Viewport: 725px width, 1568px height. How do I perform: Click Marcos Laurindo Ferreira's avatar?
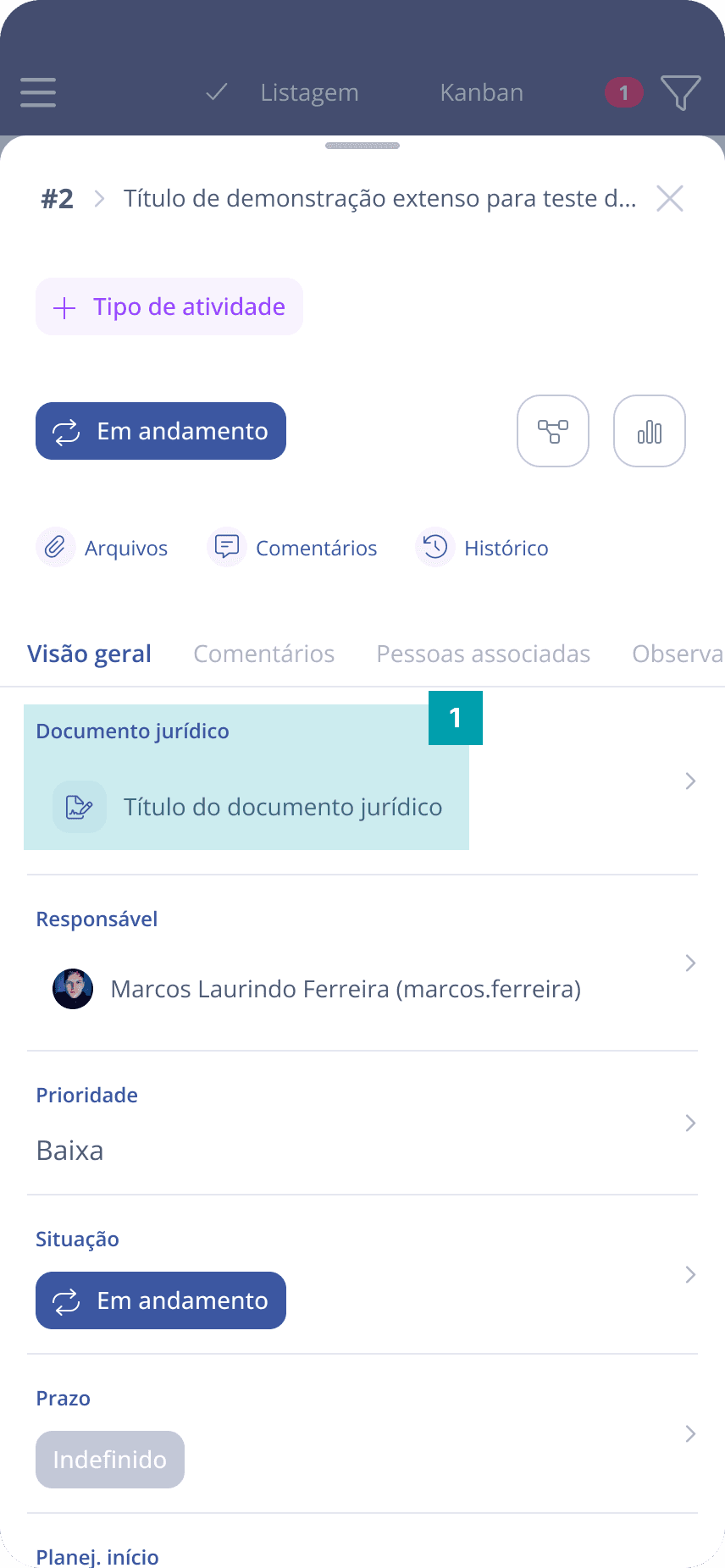pos(73,988)
